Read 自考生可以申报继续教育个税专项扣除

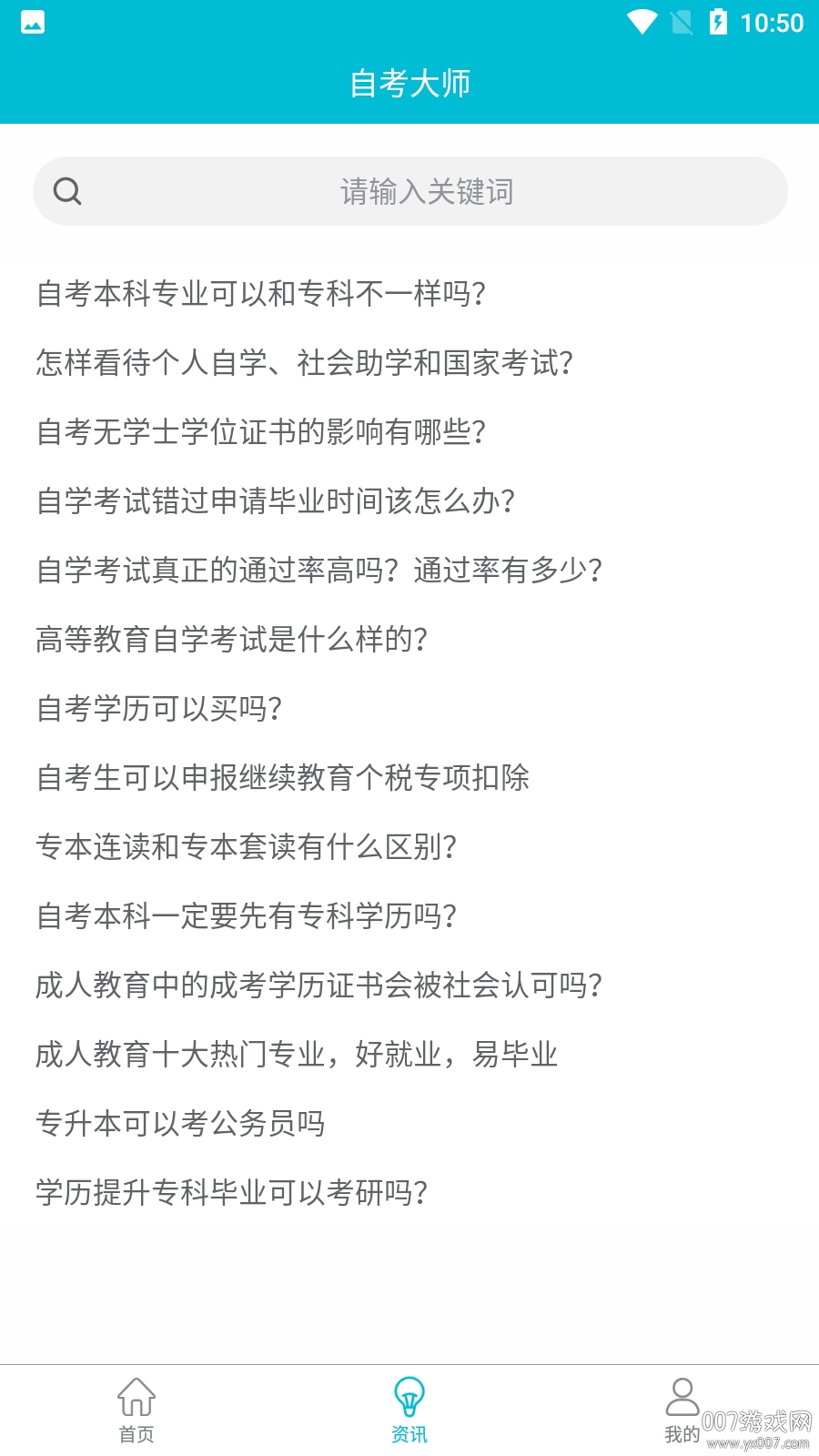click(282, 777)
